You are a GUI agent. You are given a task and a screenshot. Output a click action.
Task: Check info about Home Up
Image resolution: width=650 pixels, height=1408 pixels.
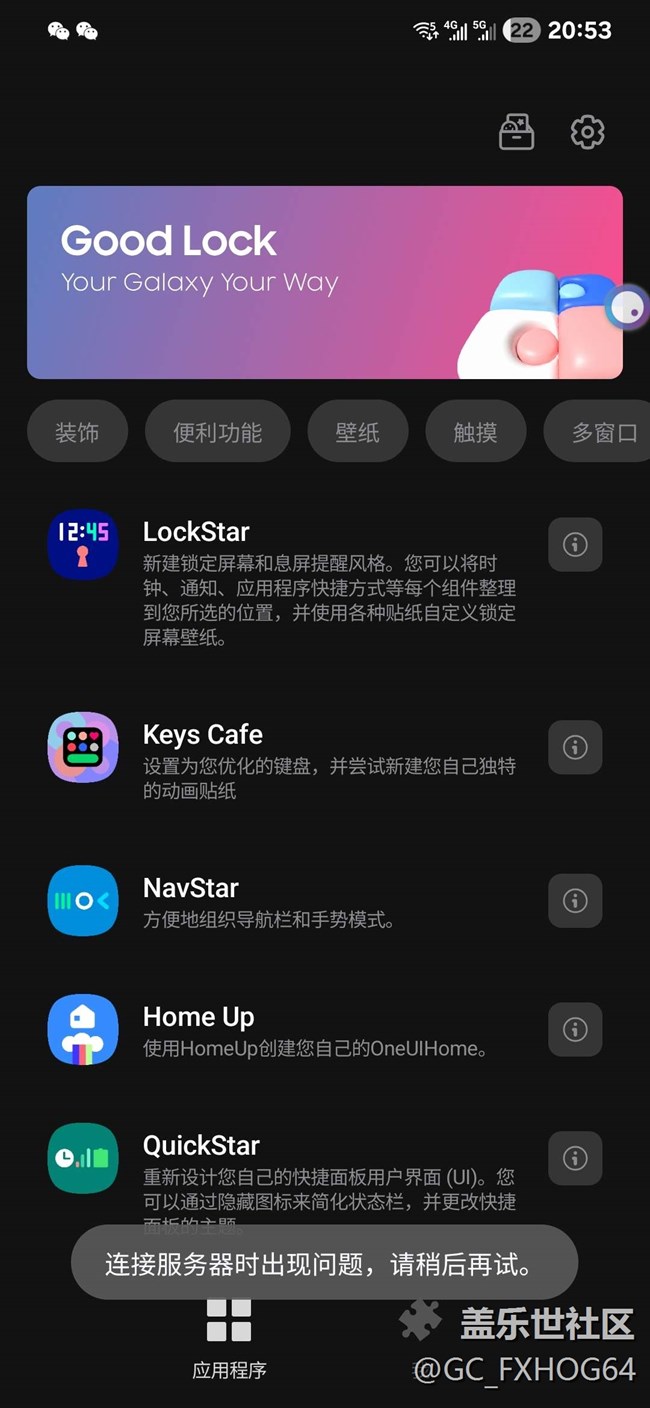(575, 1029)
